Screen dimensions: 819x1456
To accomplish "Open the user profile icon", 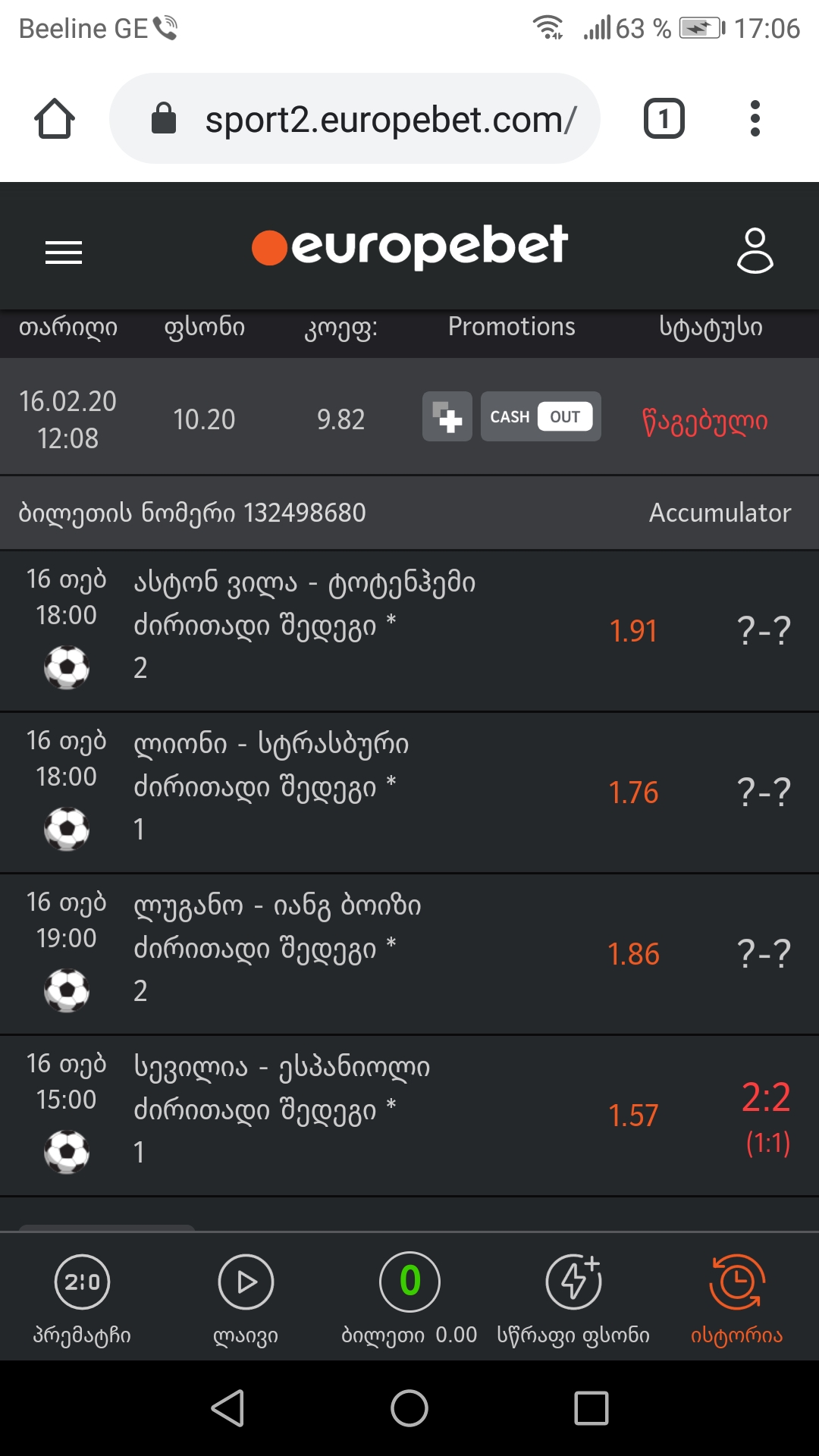I will [755, 249].
